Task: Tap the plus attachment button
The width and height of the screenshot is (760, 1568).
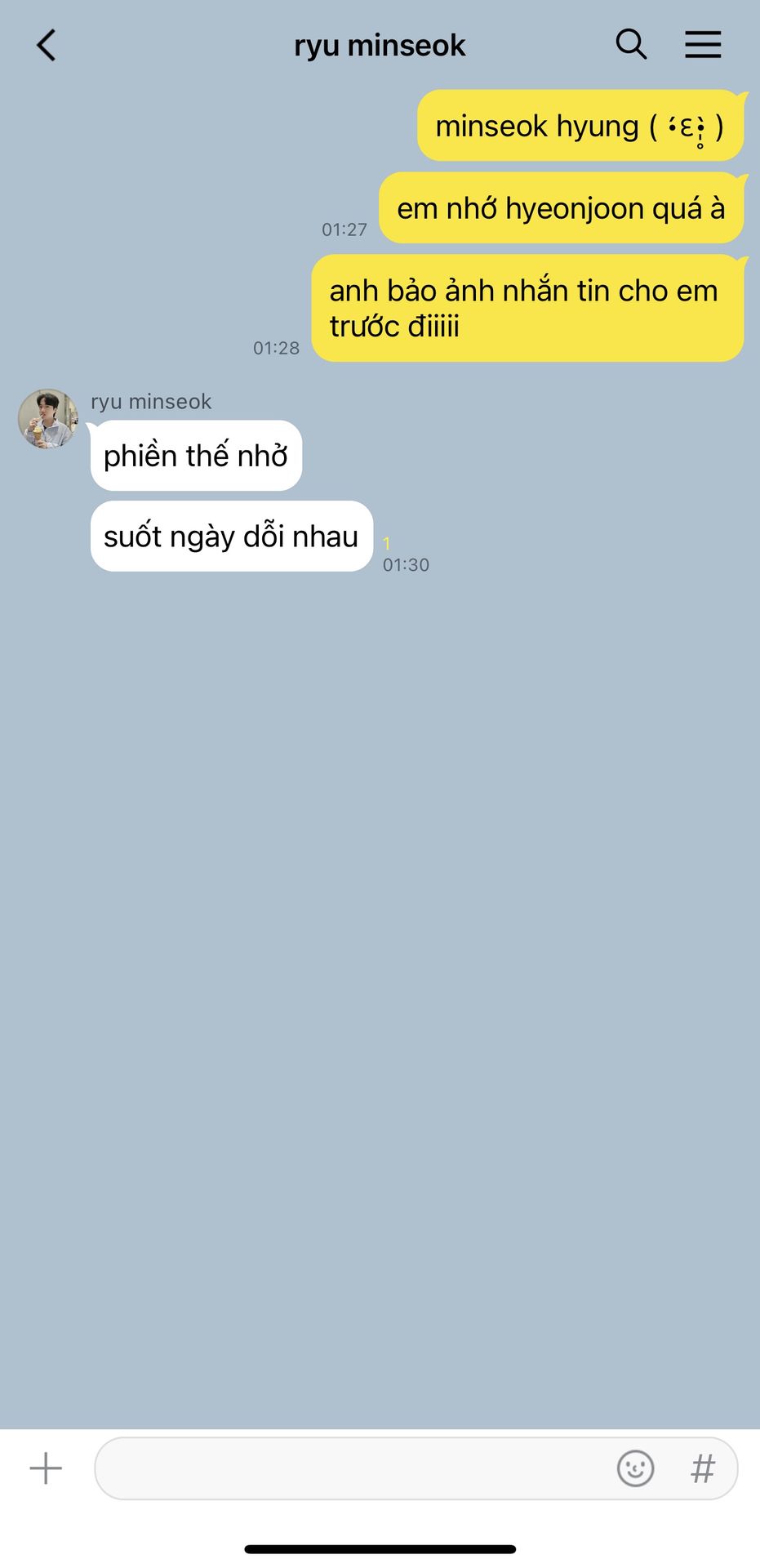Action: 46,1468
